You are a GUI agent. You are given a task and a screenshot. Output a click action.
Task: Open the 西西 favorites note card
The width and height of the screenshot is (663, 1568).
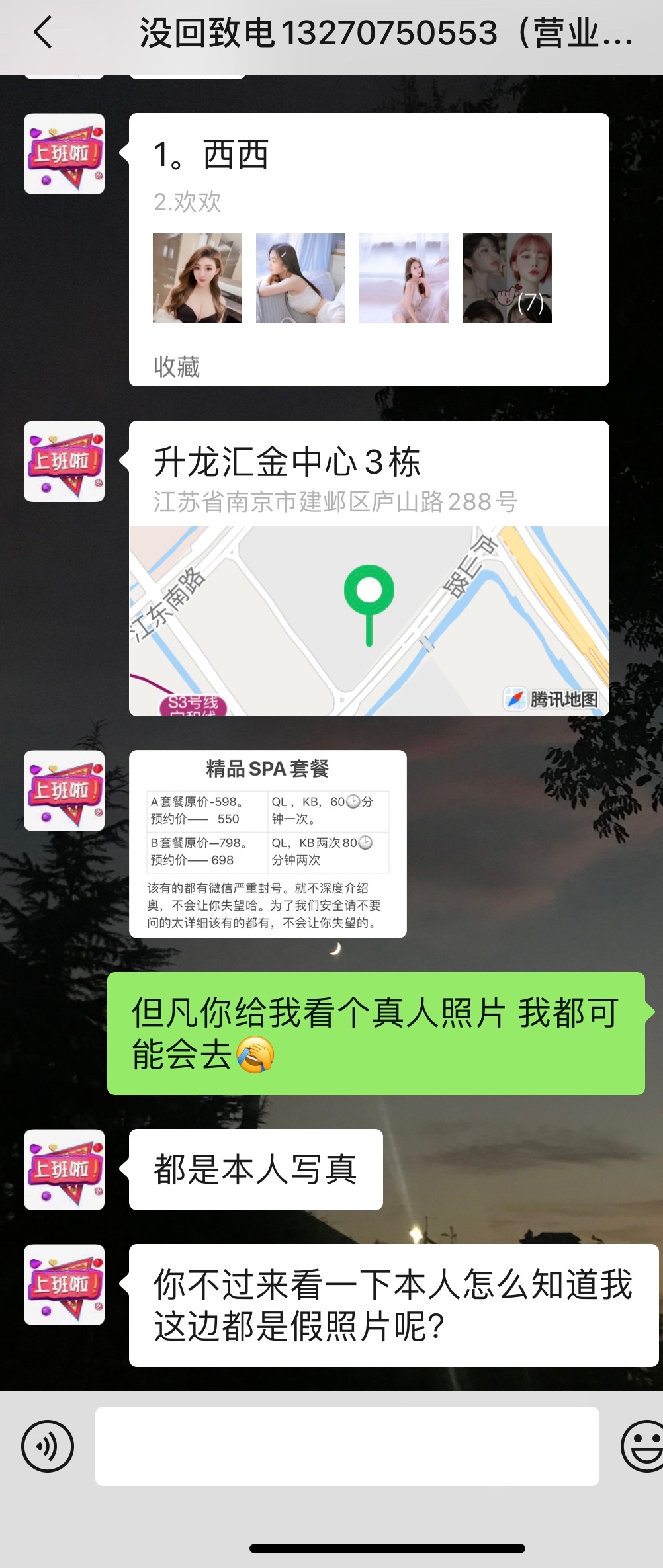pyautogui.click(x=369, y=249)
